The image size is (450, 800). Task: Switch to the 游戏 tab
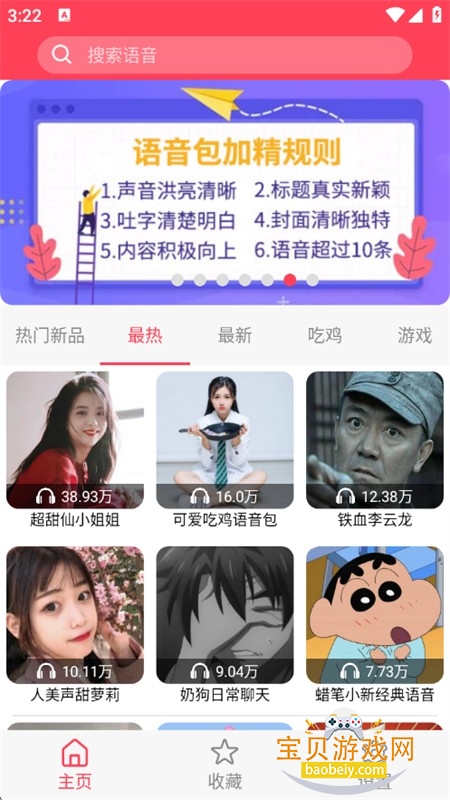tap(414, 336)
